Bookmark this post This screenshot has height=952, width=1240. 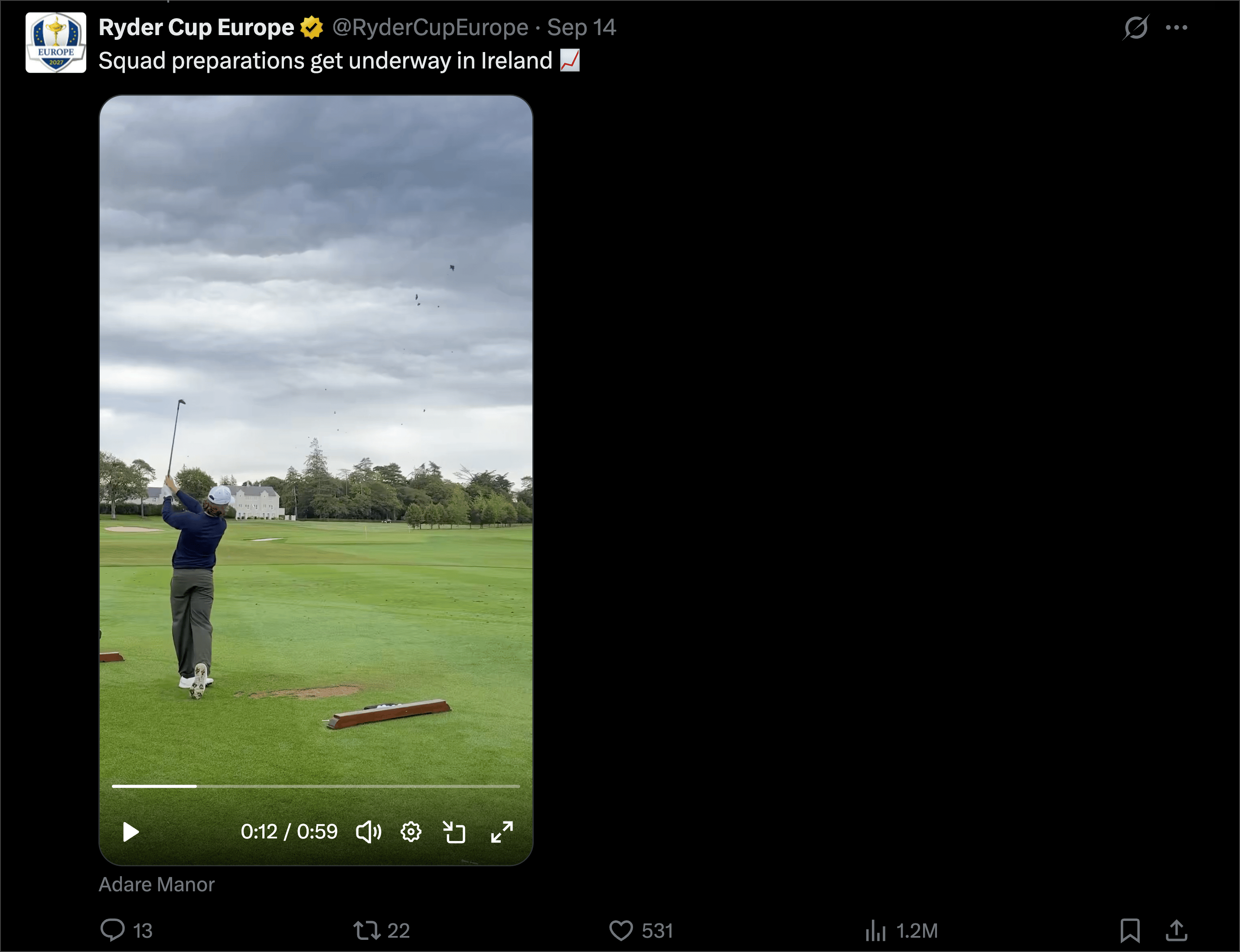coord(1130,930)
